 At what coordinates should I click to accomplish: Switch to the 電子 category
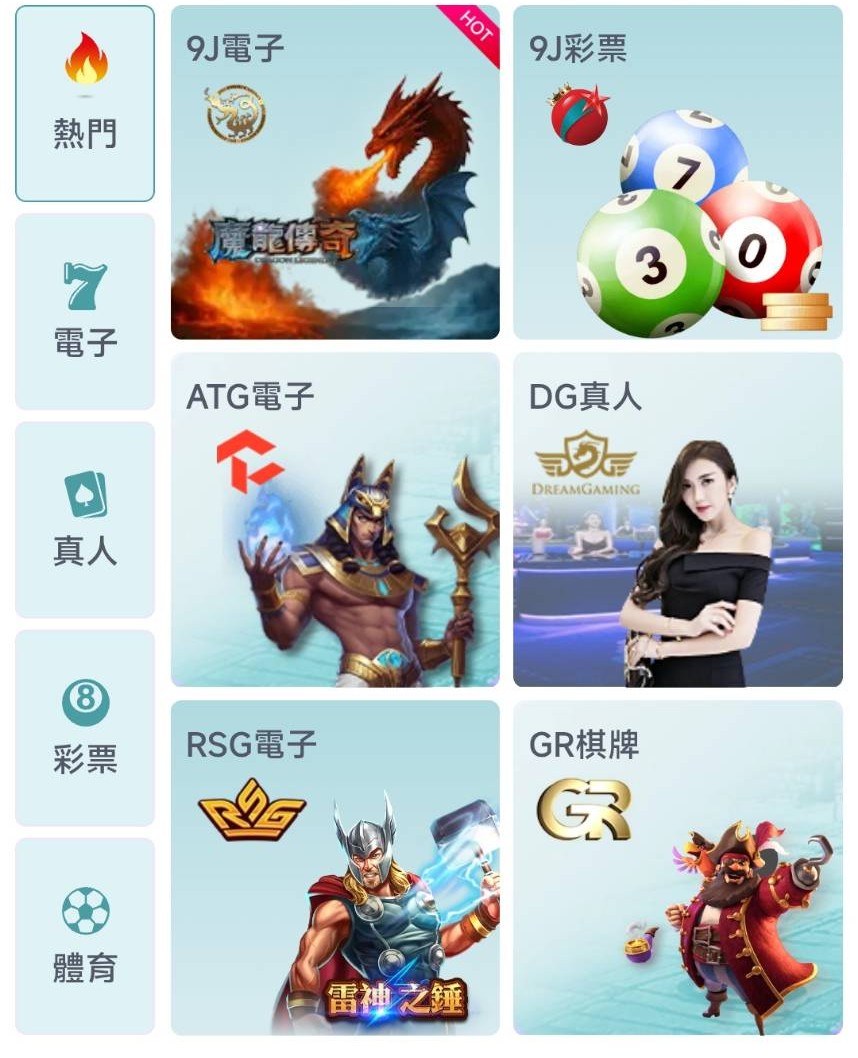(x=85, y=311)
